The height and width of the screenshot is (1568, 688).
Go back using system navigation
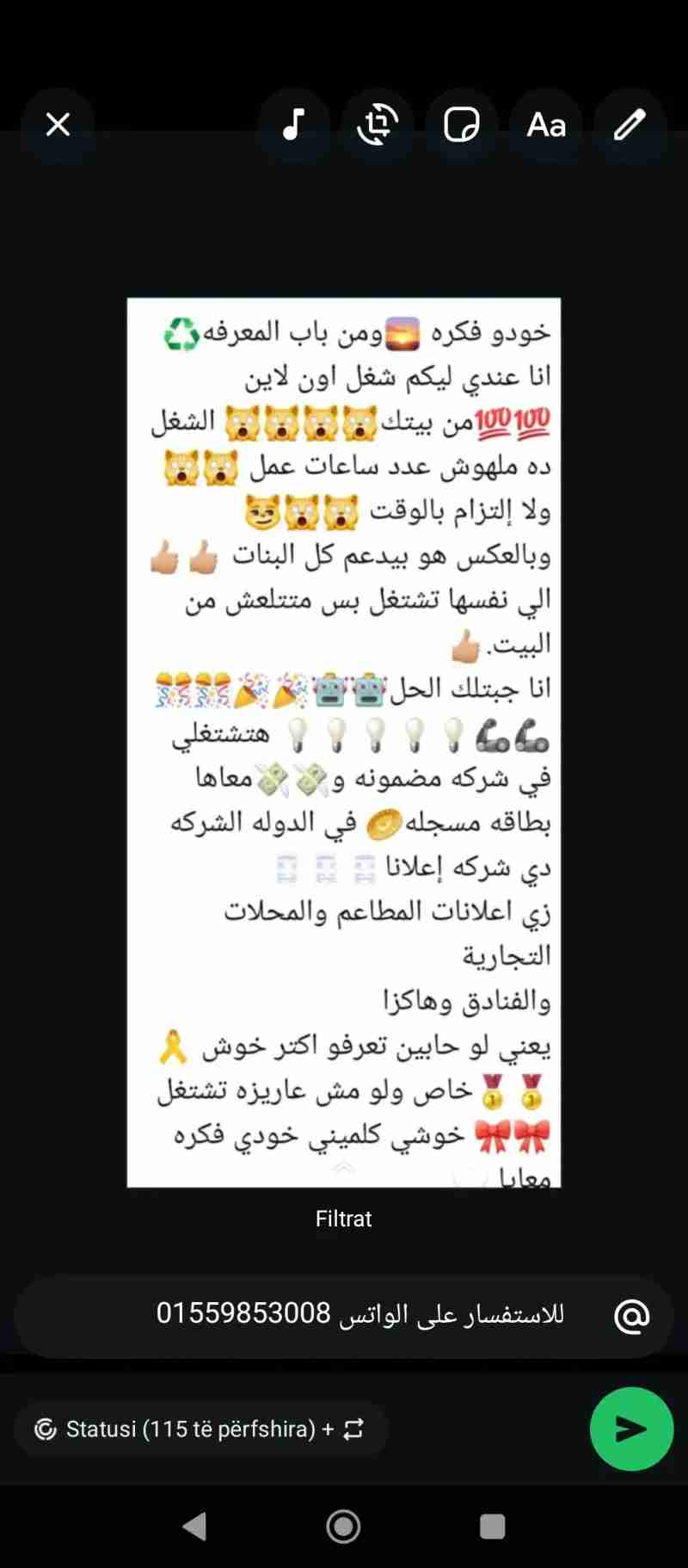pos(195,1527)
